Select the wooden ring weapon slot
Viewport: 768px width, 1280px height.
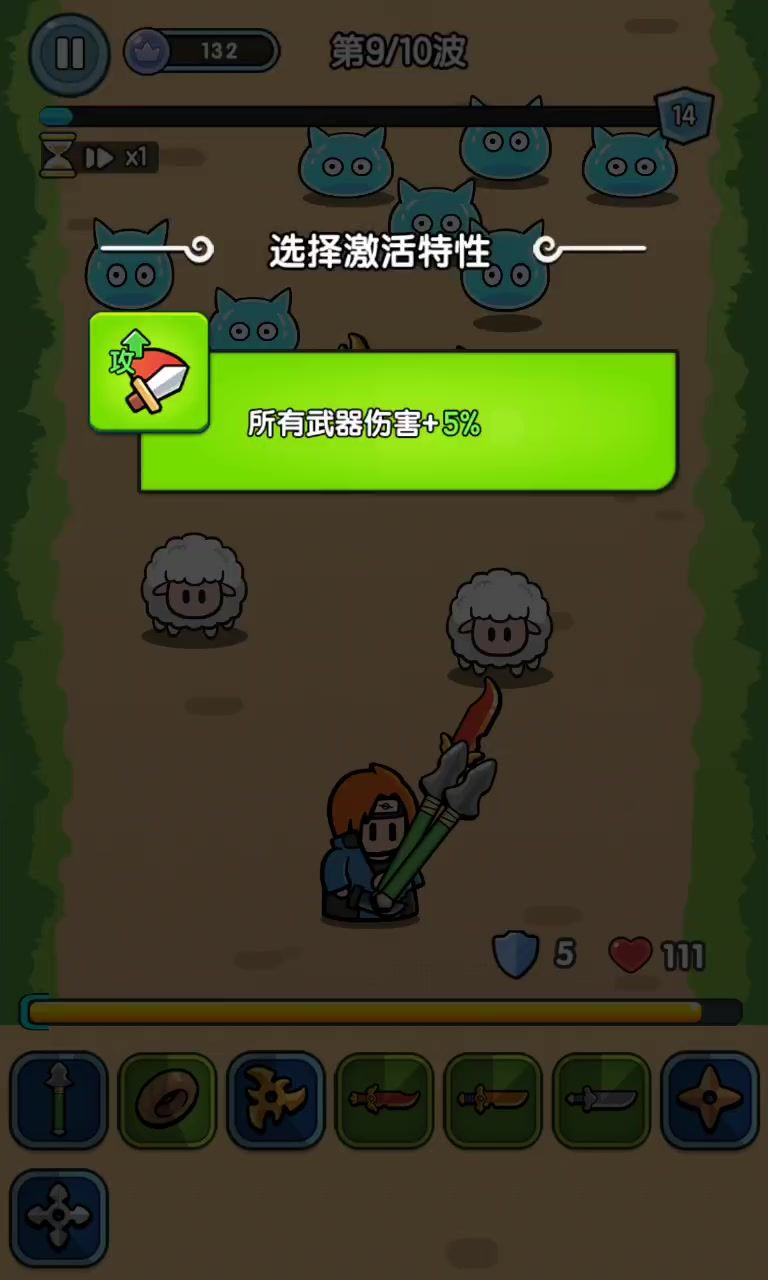167,1099
